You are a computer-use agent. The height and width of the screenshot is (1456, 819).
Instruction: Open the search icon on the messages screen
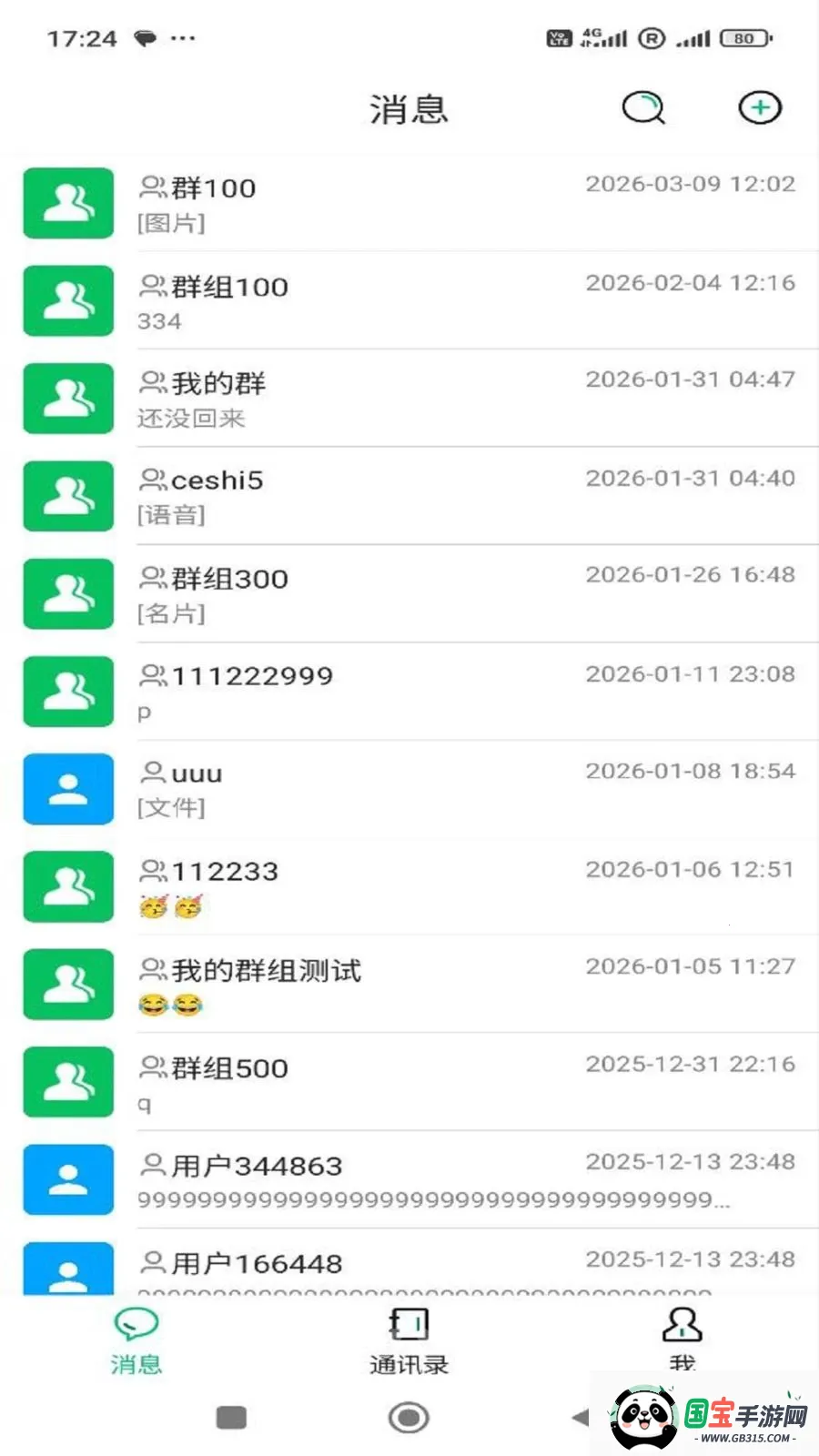[x=643, y=108]
